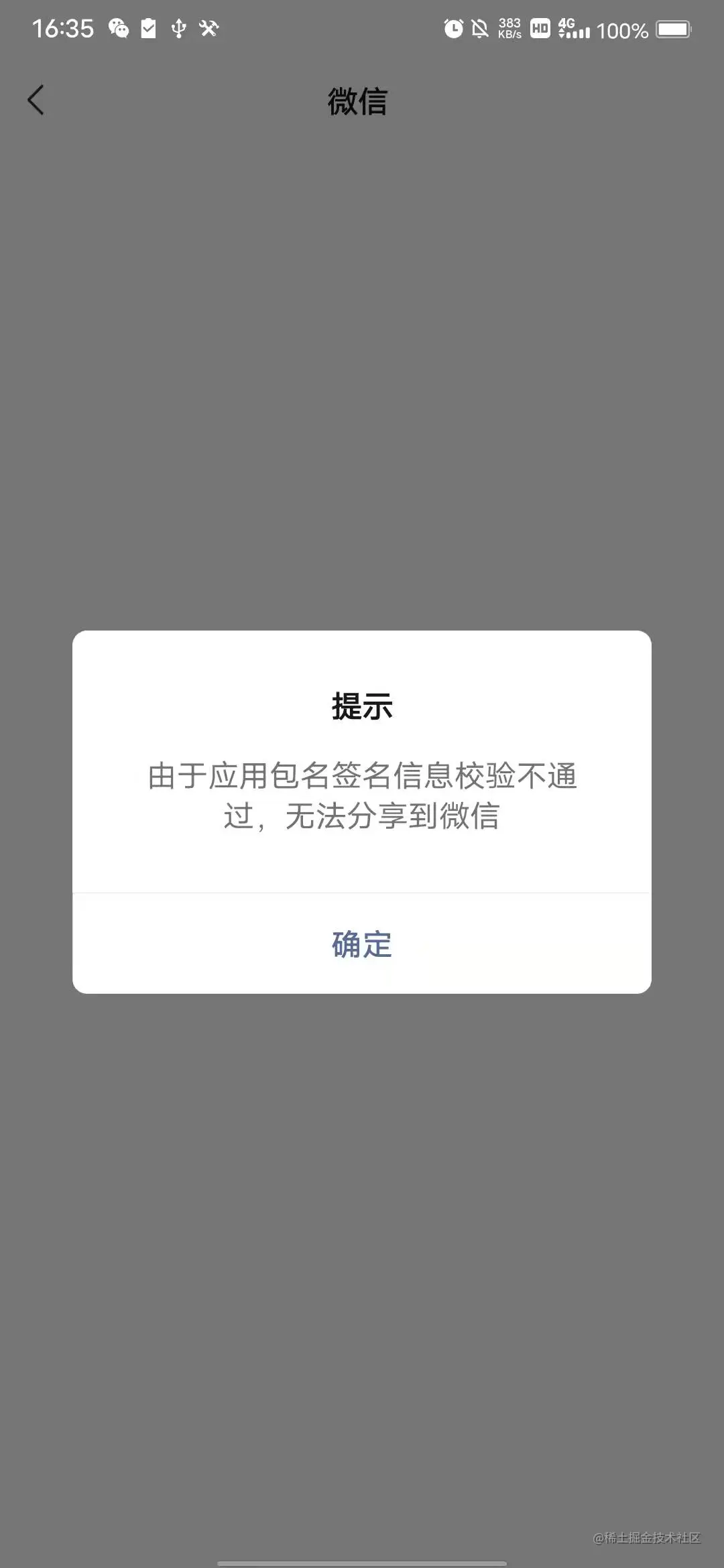Tap the alarm clock icon in status bar
Screen dimensions: 724x1568
coord(455,29)
